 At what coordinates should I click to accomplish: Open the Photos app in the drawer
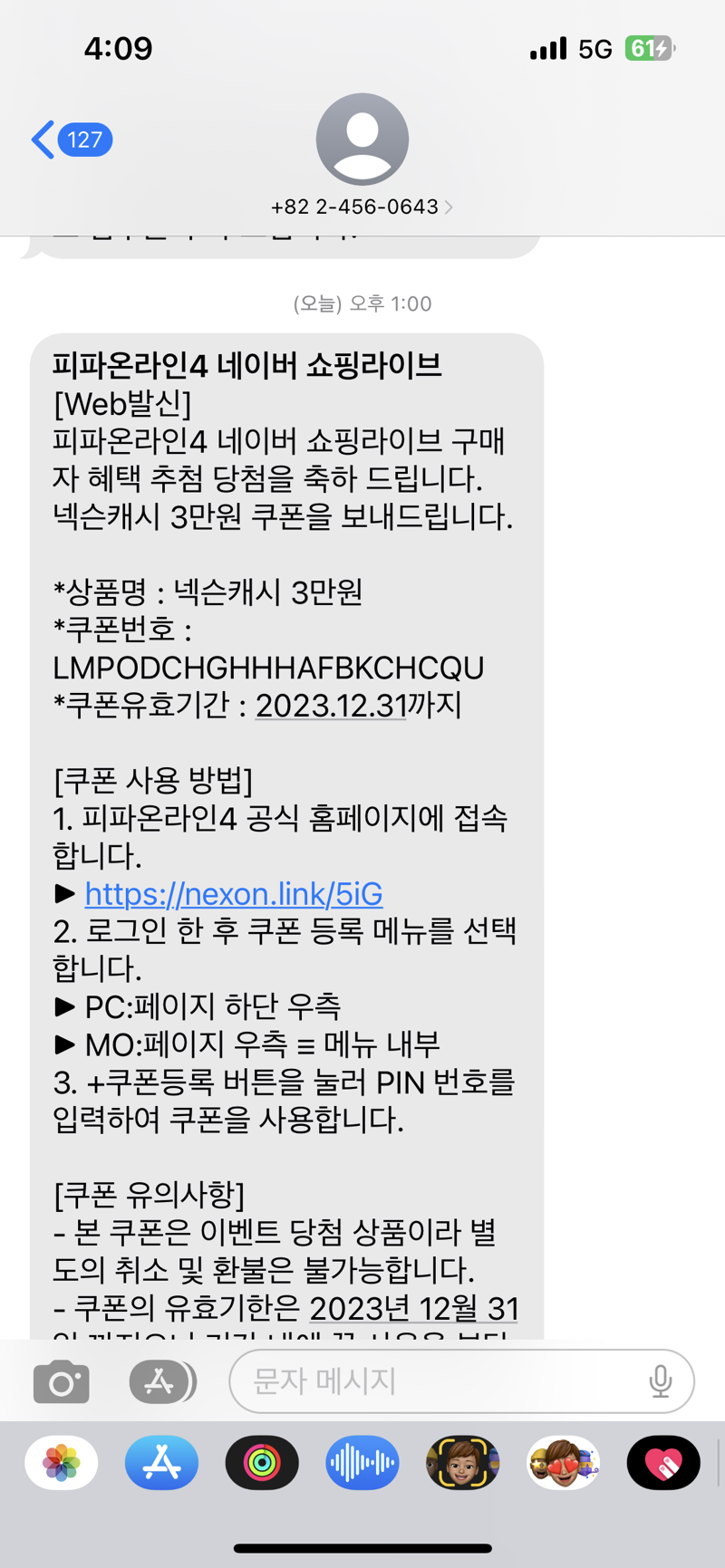(62, 1463)
